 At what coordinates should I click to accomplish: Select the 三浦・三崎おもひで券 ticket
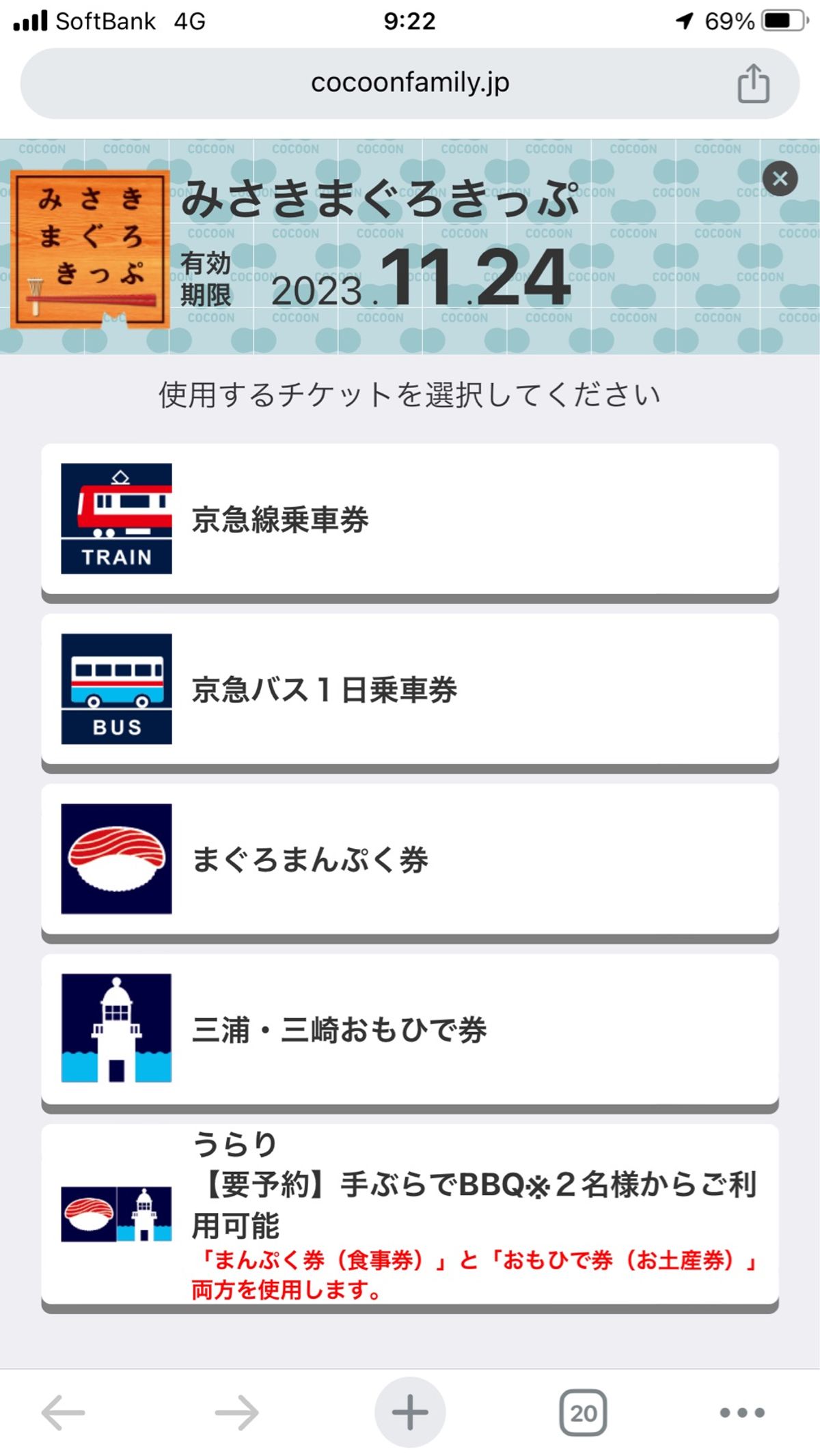pyautogui.click(x=410, y=1029)
